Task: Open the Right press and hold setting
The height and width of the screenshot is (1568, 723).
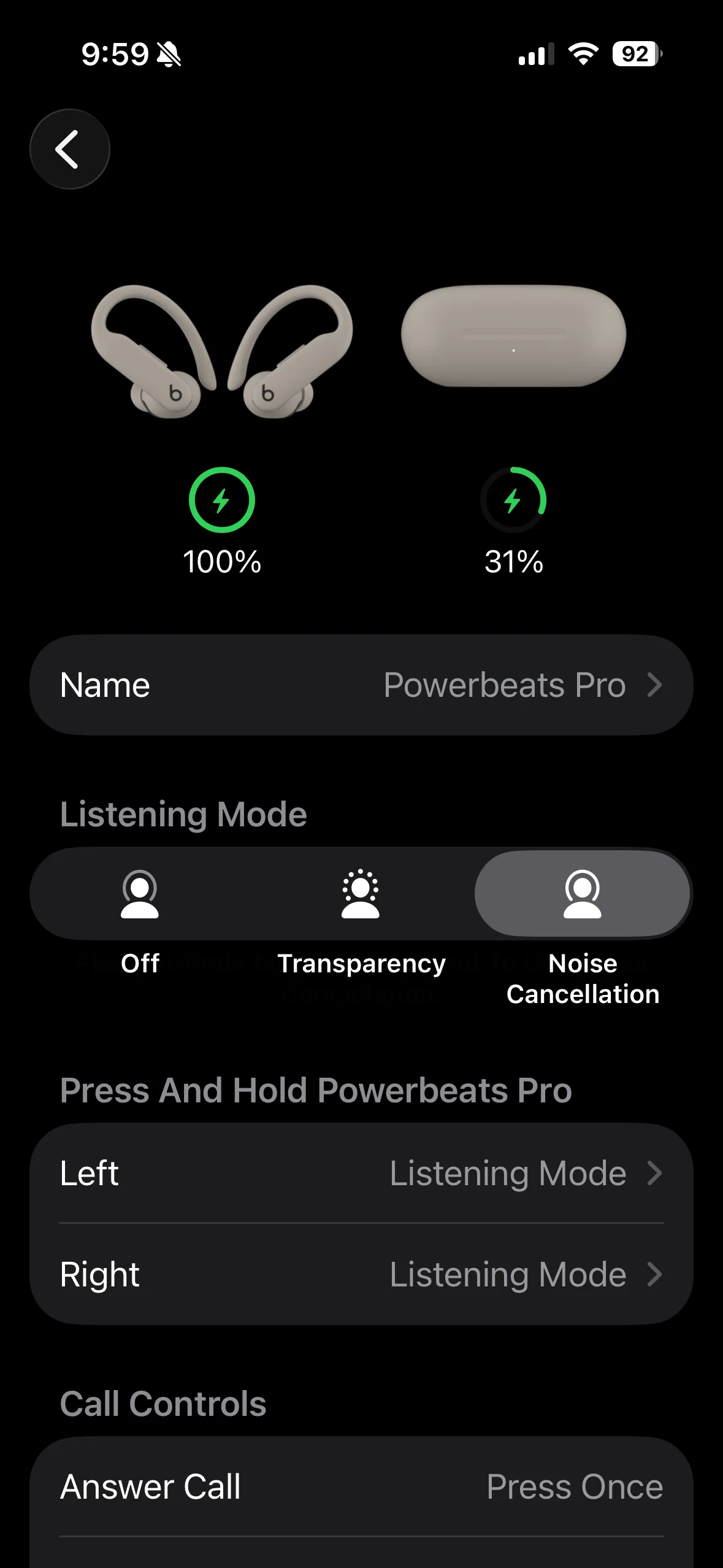Action: pos(361,1274)
